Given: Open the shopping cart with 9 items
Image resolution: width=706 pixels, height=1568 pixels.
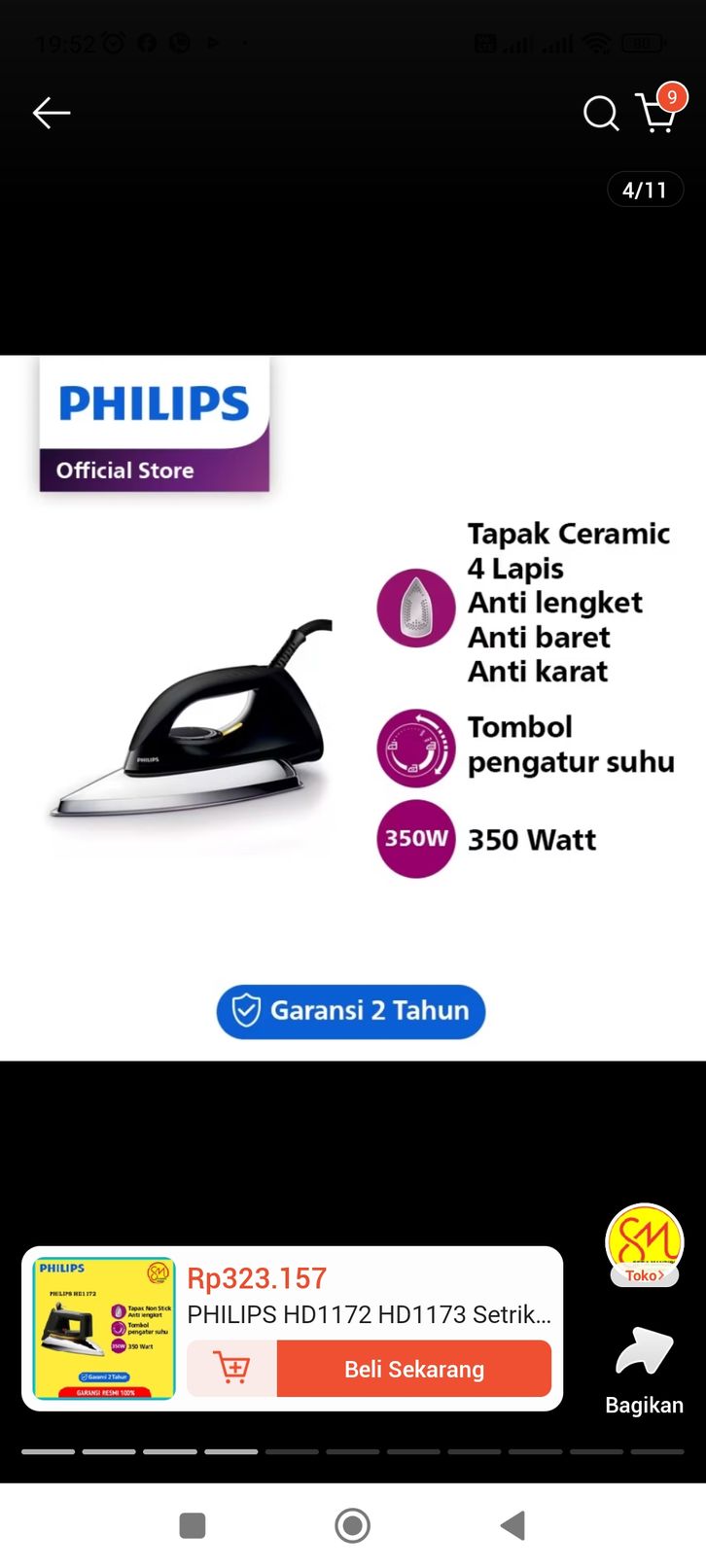Looking at the screenshot, I should point(656,113).
